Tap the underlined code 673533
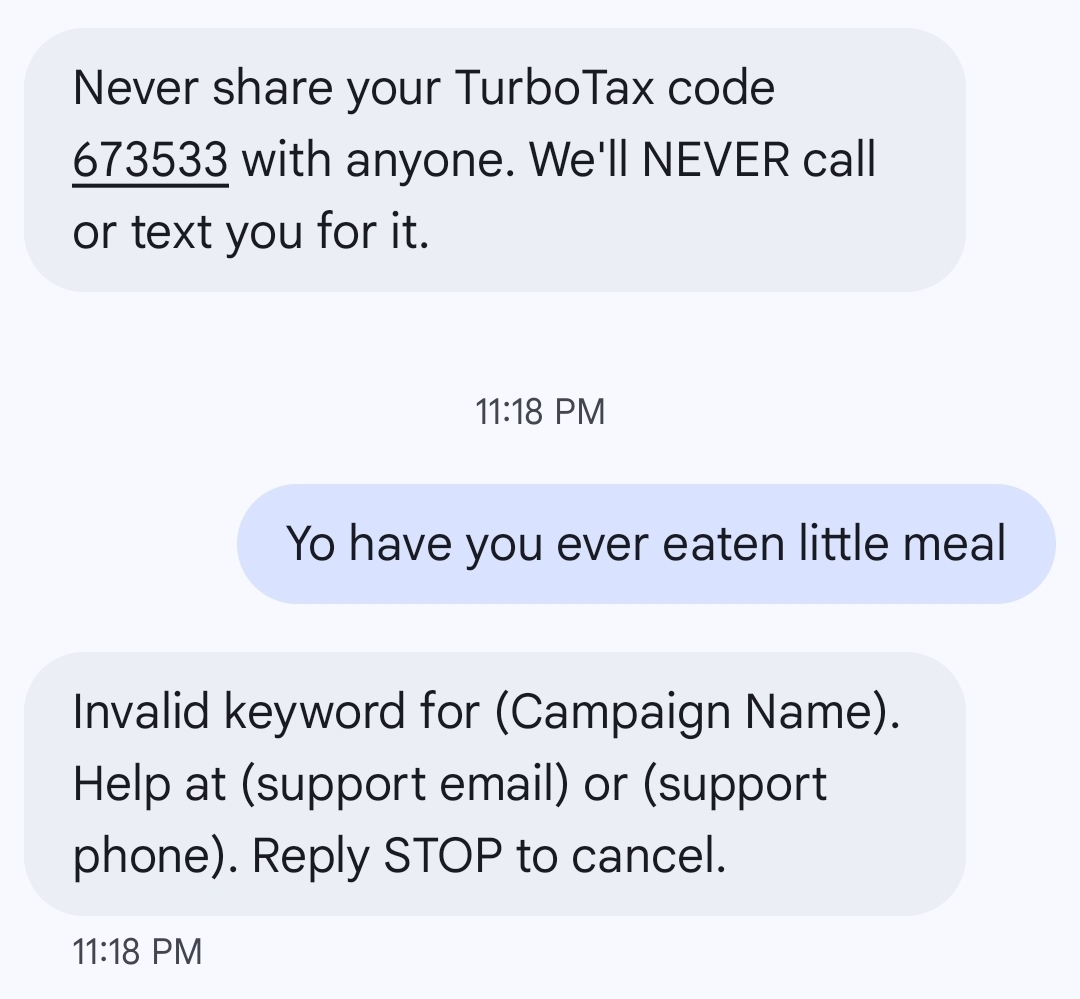The width and height of the screenshot is (1080, 999). pos(150,161)
